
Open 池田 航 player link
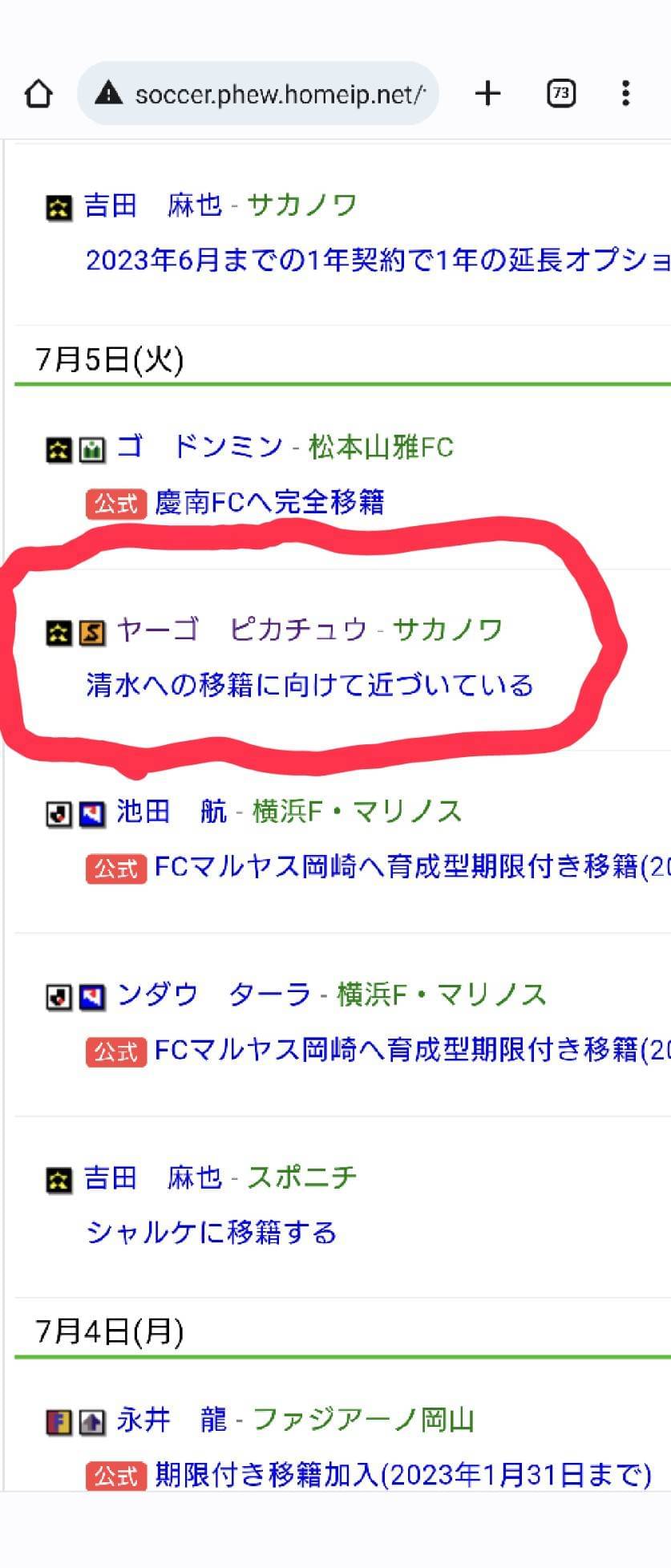click(172, 812)
